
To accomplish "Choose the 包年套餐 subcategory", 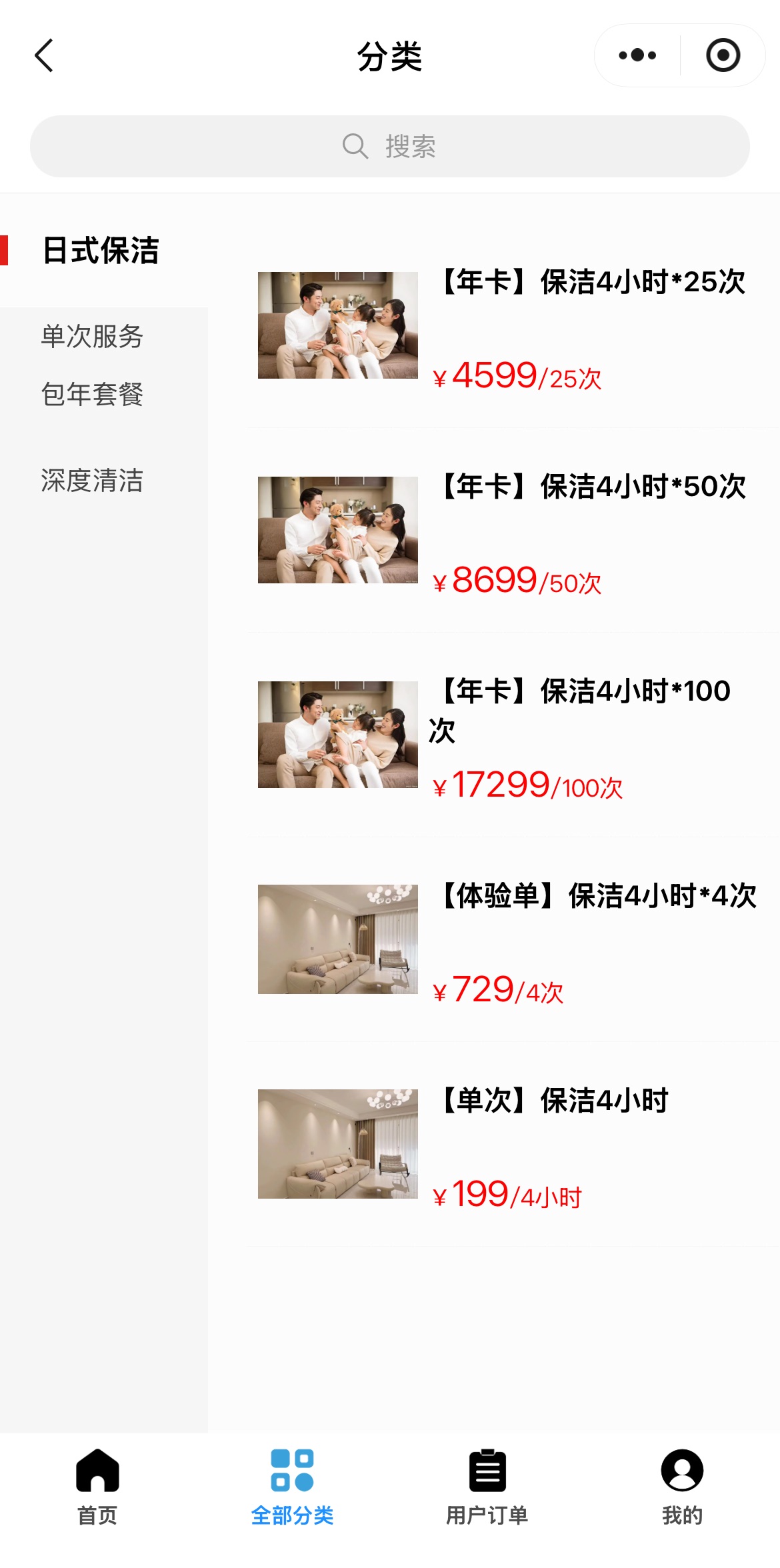I will 92,395.
